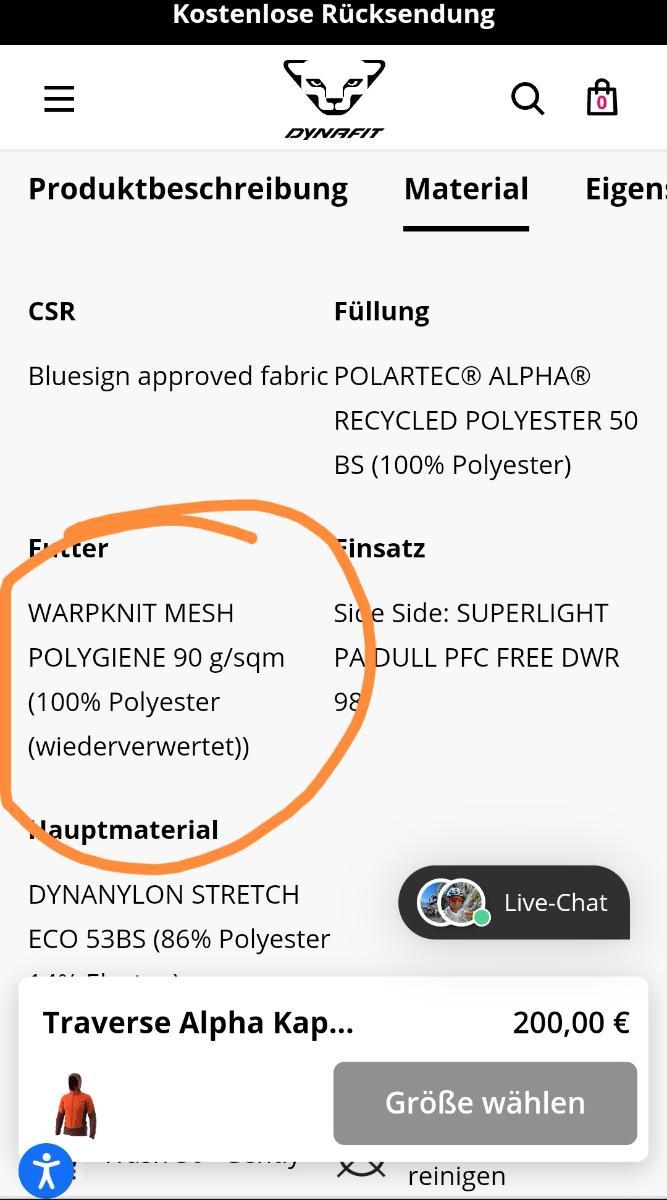Open the hamburger menu
Viewport: 667px width, 1200px height.
point(59,99)
